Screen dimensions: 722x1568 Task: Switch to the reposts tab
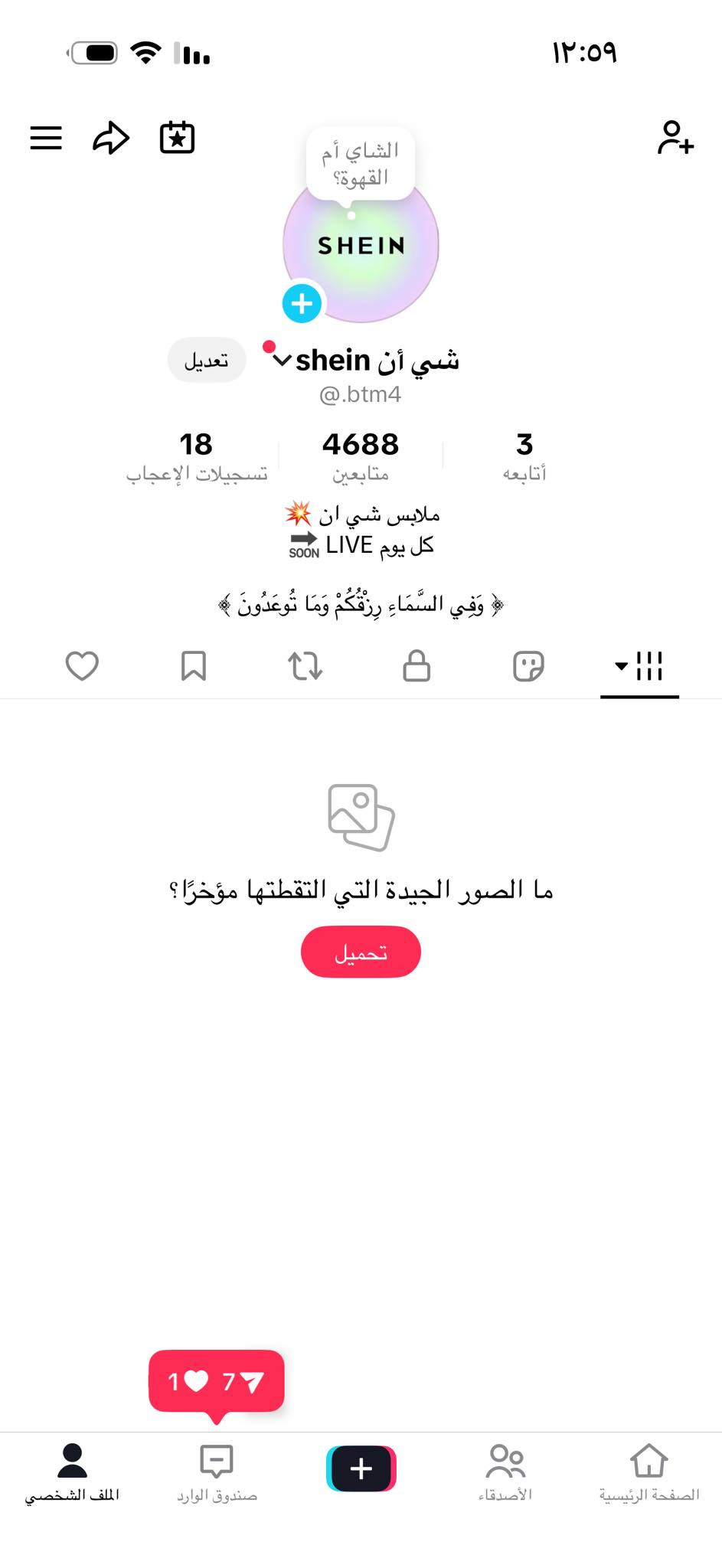(x=305, y=666)
